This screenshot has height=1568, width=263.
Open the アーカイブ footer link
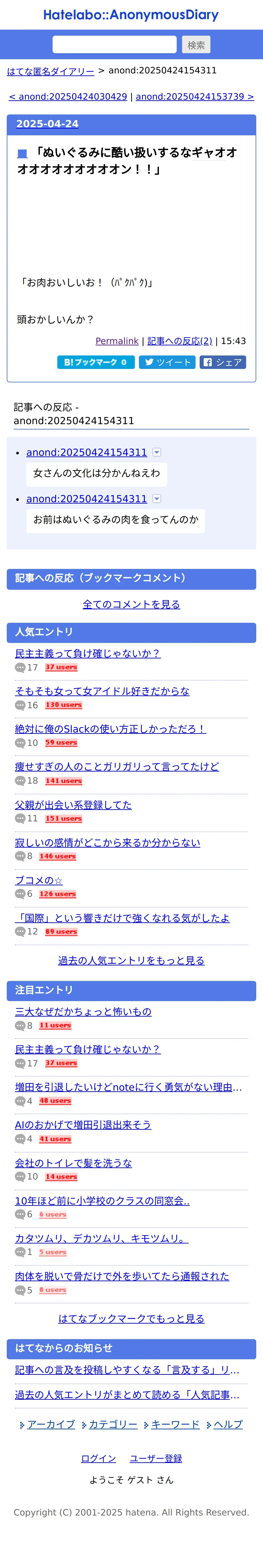tap(51, 1424)
